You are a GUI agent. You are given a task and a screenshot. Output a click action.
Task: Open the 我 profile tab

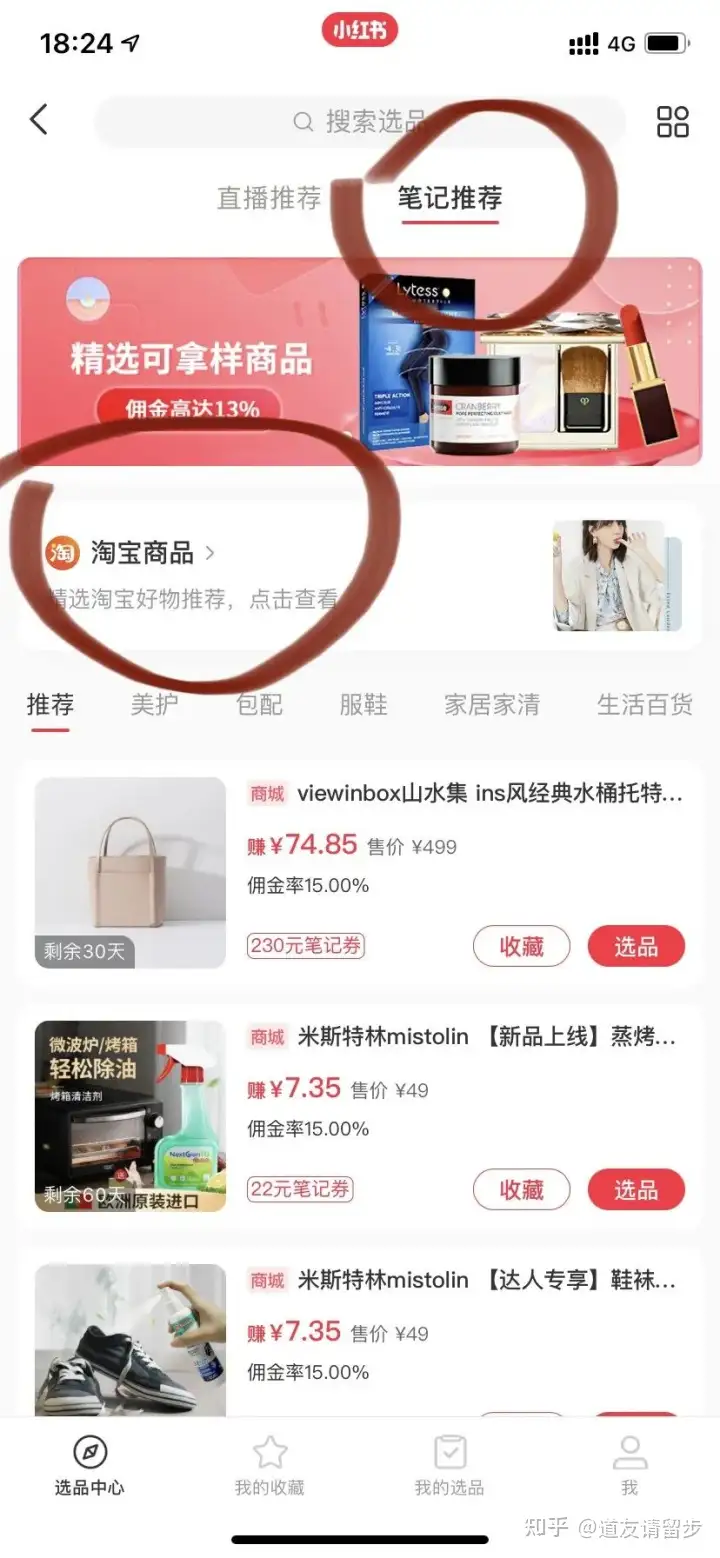click(x=630, y=1466)
